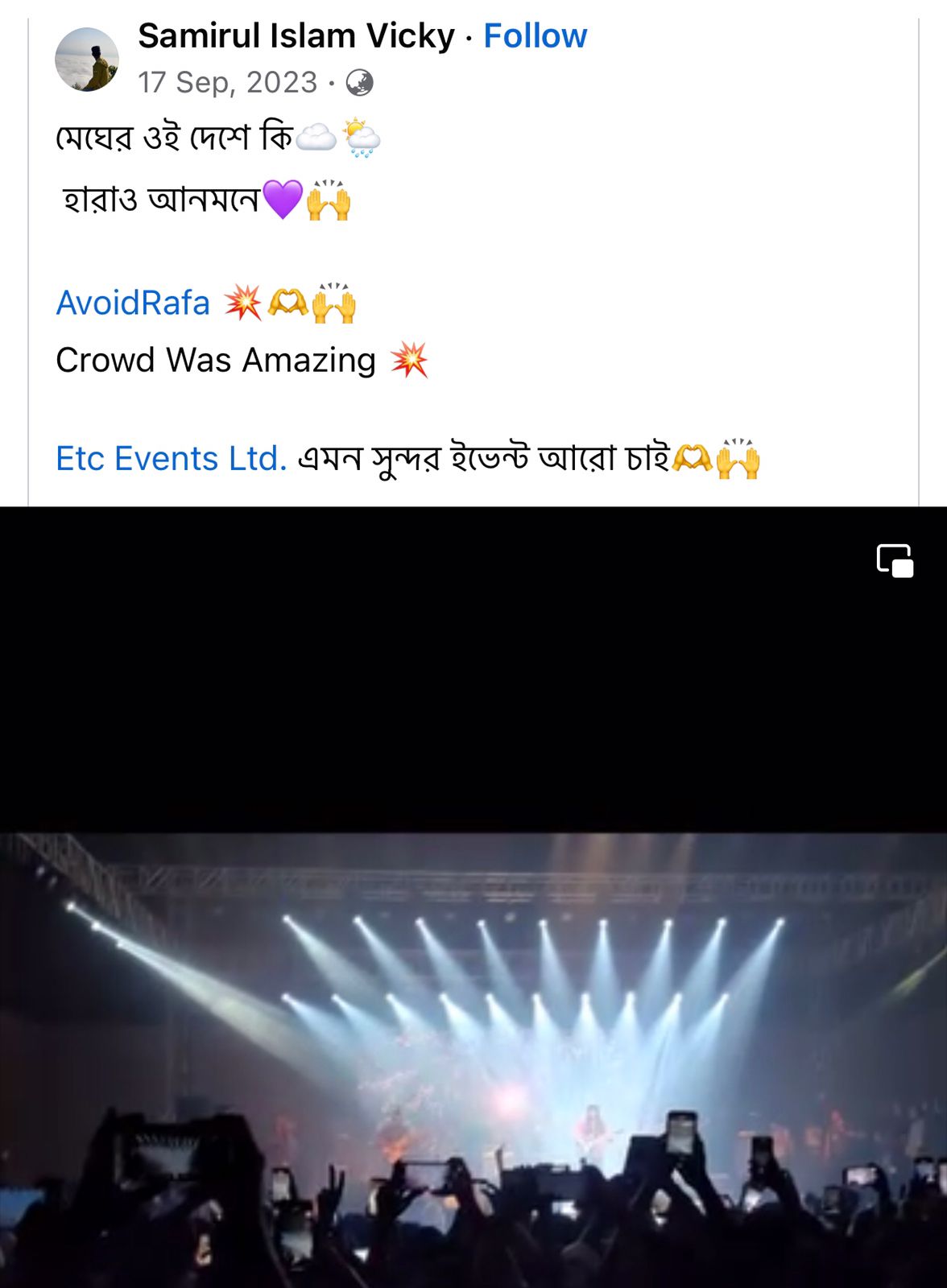Viewport: 947px width, 1288px height.
Task: Open the Etc Events Ltd. page link
Action: (x=171, y=459)
